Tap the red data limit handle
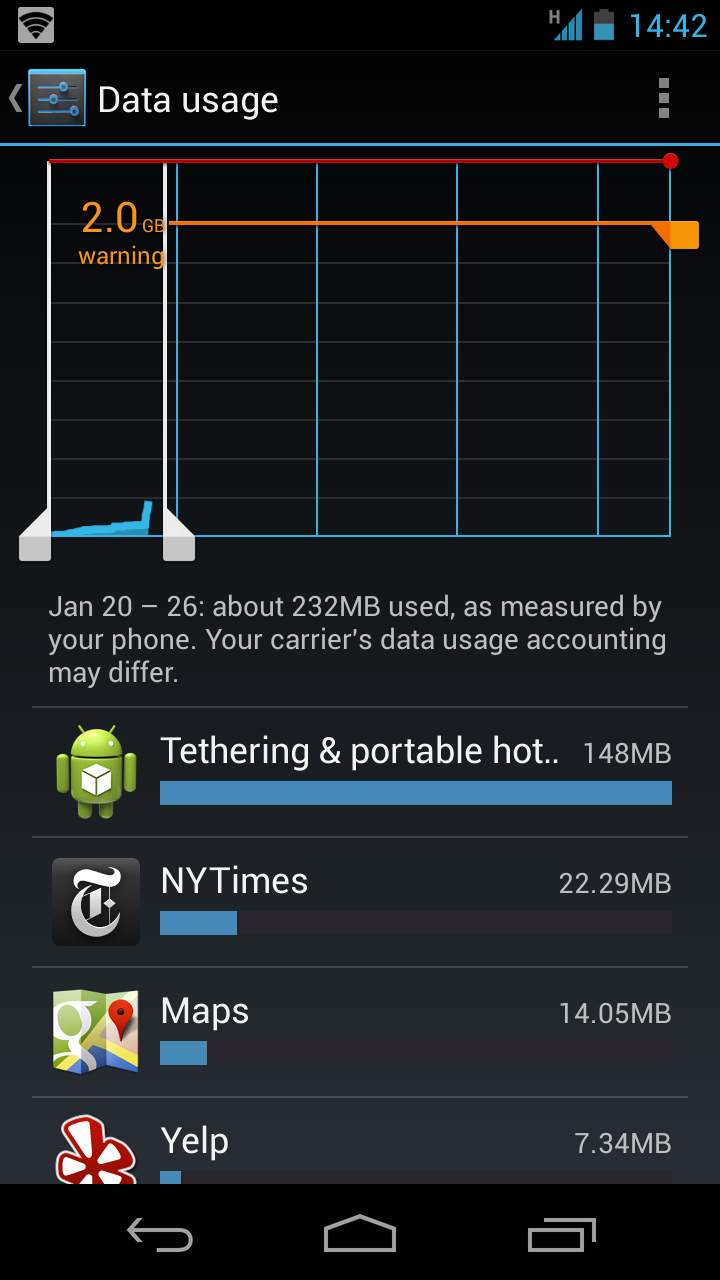This screenshot has width=720, height=1280. (670, 161)
